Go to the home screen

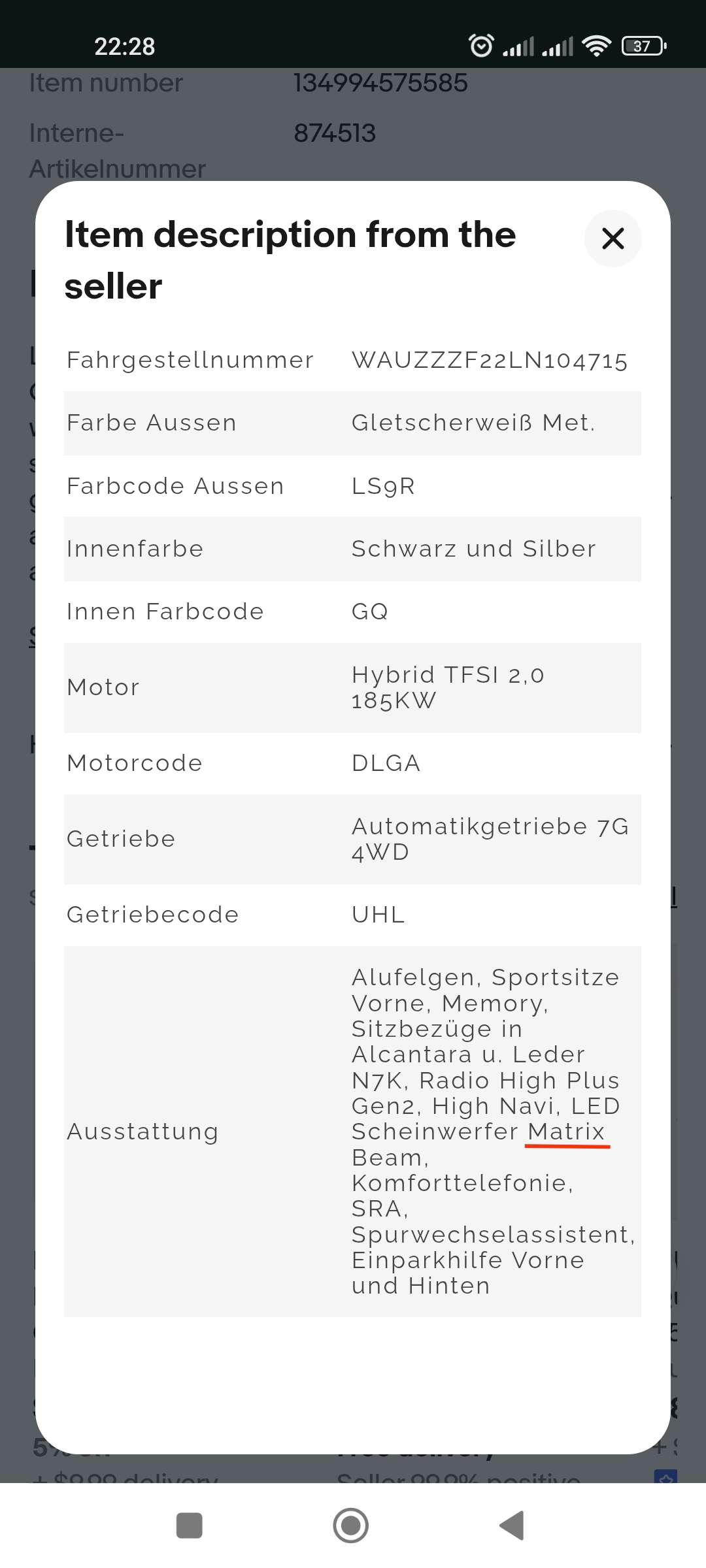351,1526
